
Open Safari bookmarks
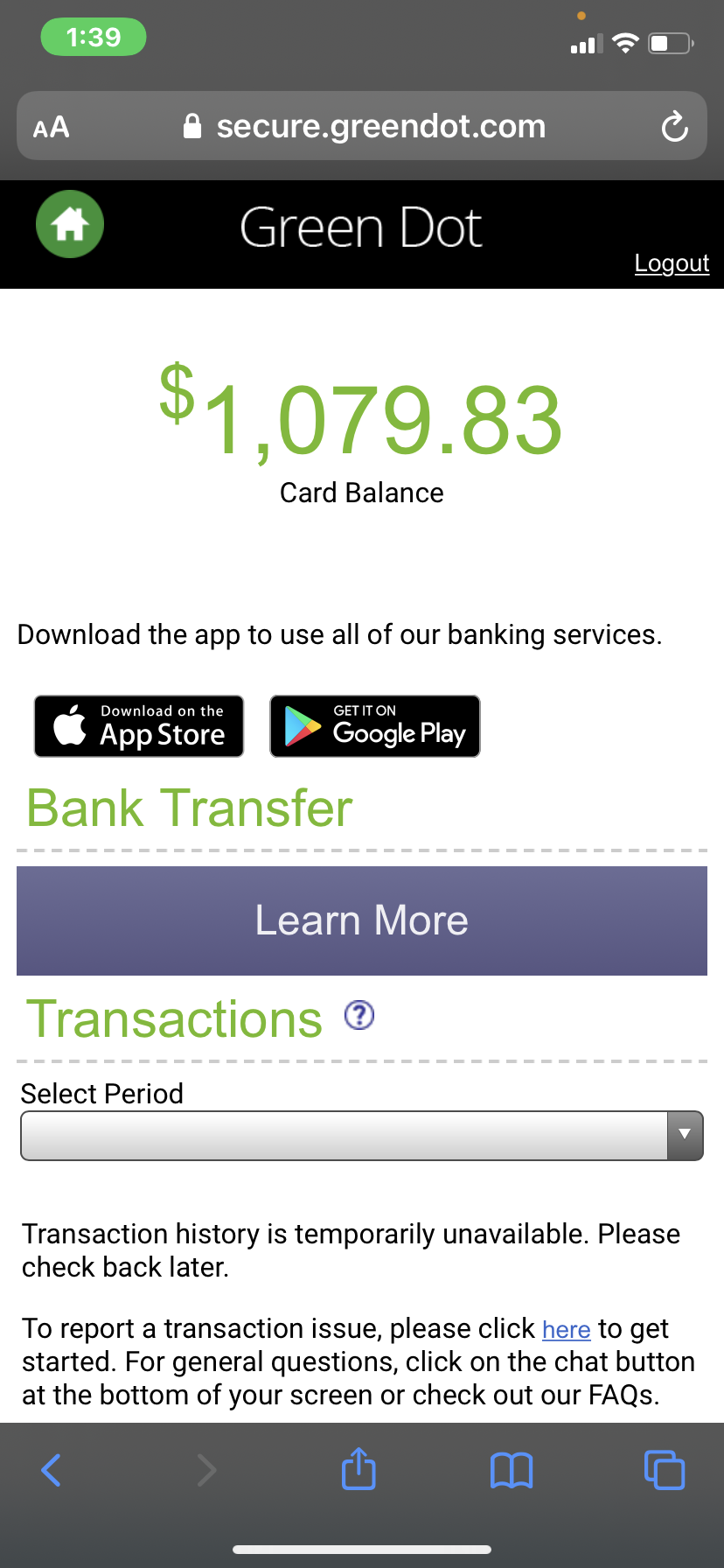tap(512, 1470)
